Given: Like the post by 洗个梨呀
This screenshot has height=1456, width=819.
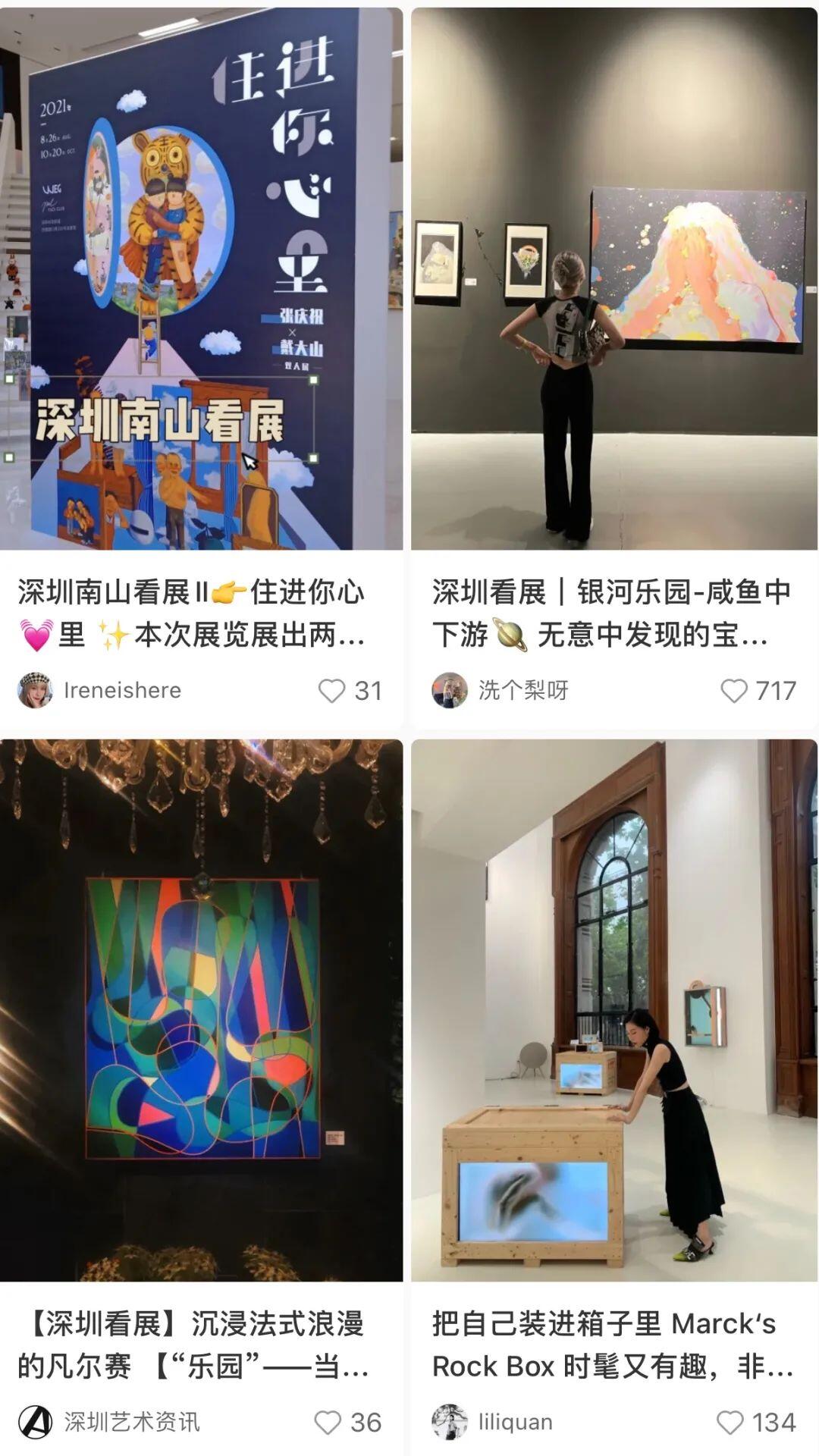Looking at the screenshot, I should [733, 691].
